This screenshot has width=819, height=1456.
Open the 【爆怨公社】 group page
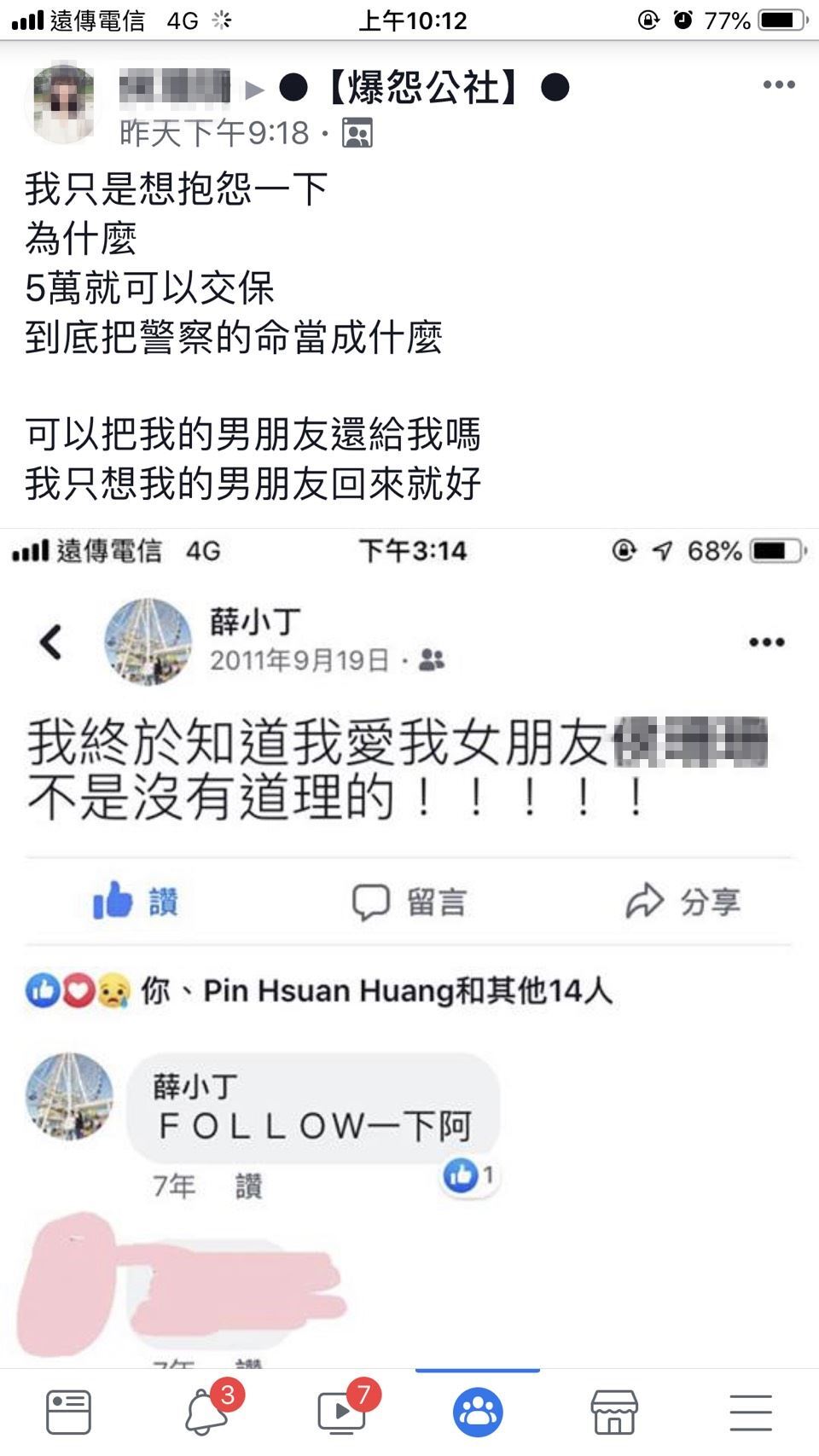(x=424, y=87)
